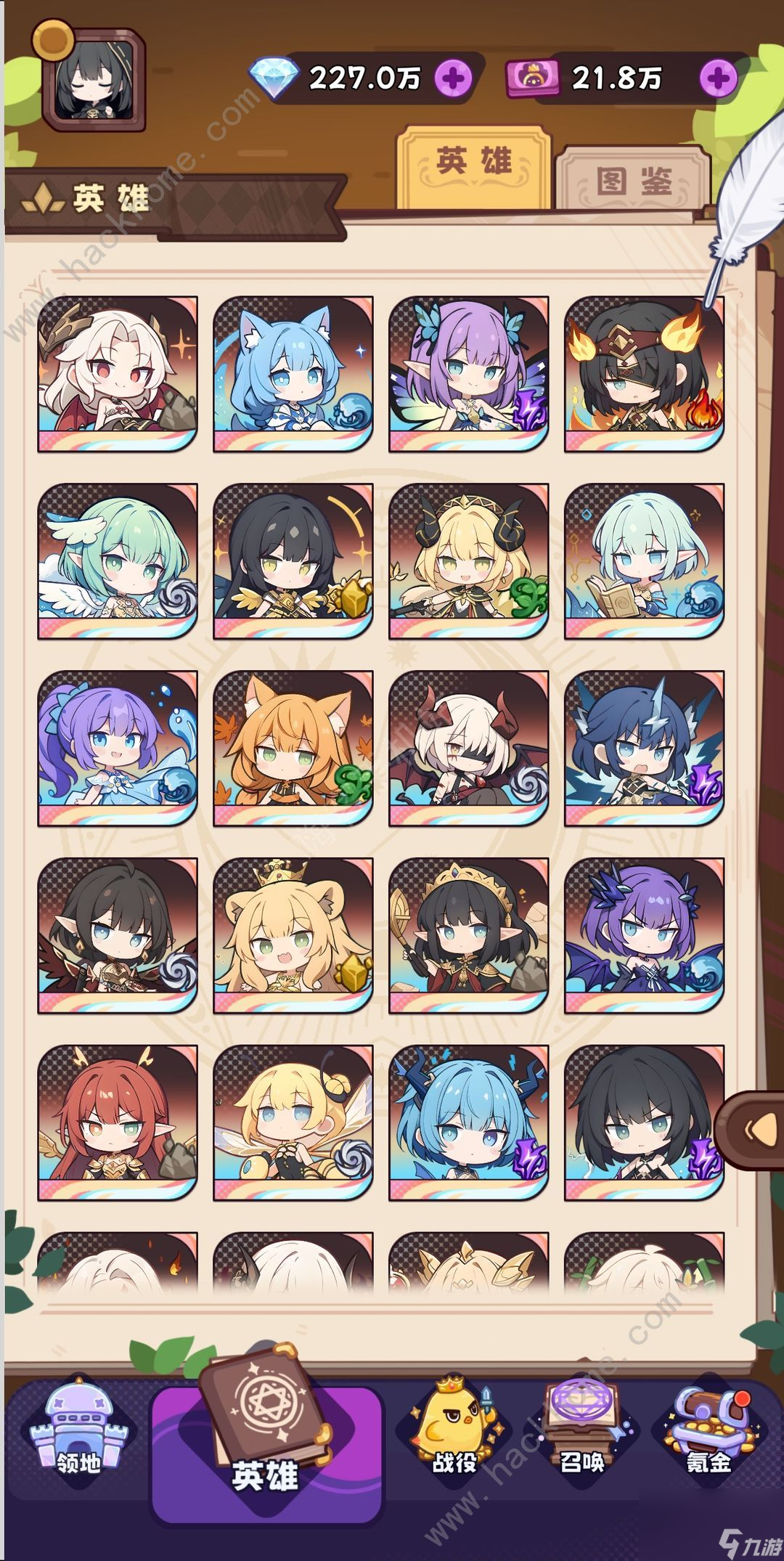This screenshot has height=1561, width=784.
Task: Add more diamonds with plus button
Action: (453, 77)
